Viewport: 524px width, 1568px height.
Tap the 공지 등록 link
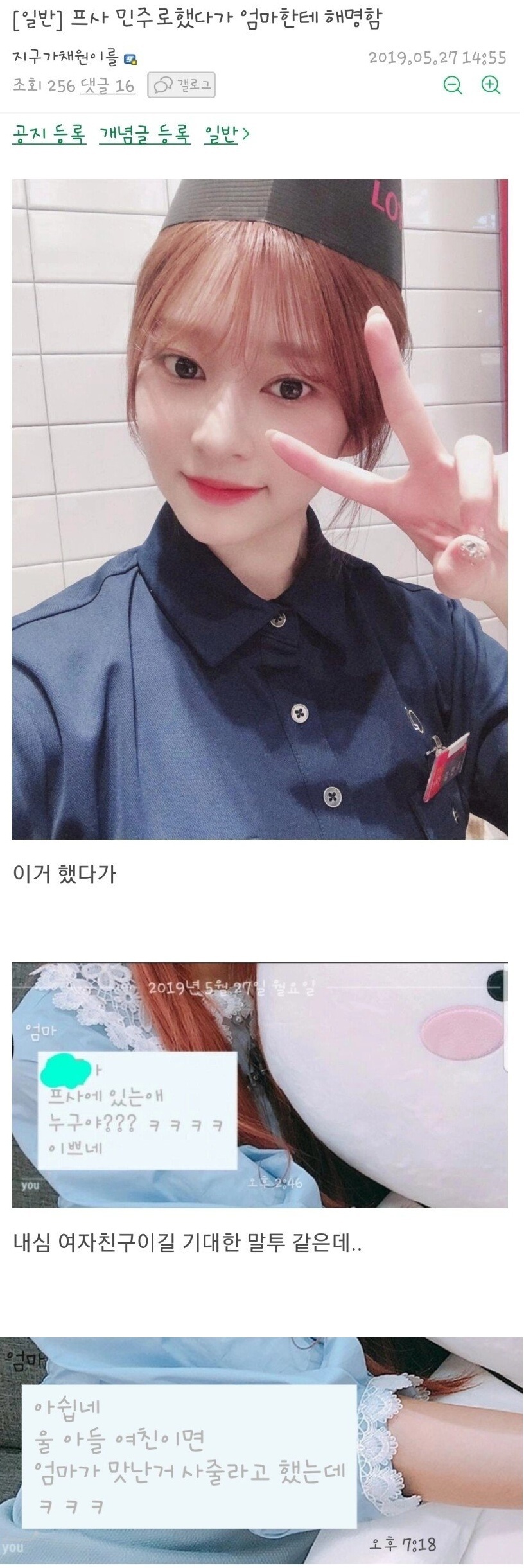(x=49, y=134)
